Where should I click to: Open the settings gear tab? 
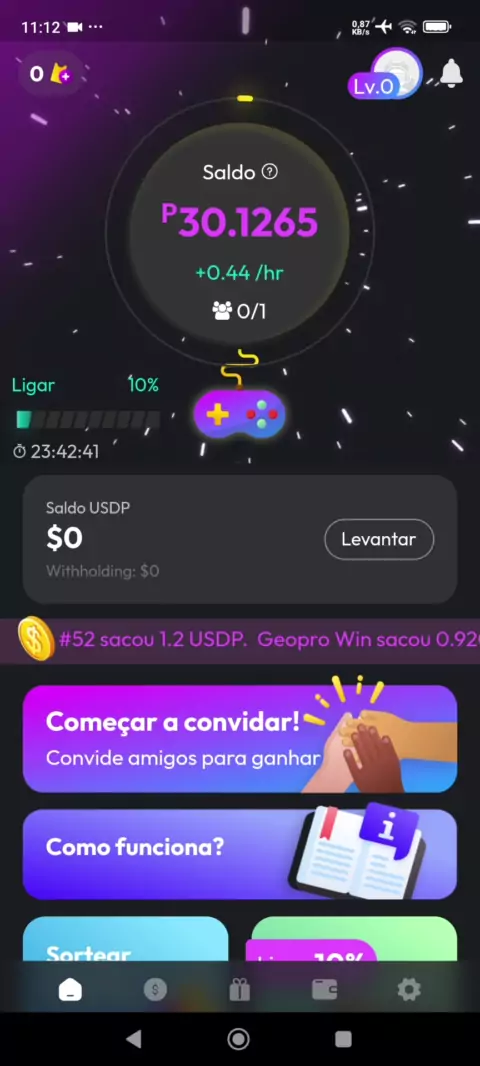409,990
